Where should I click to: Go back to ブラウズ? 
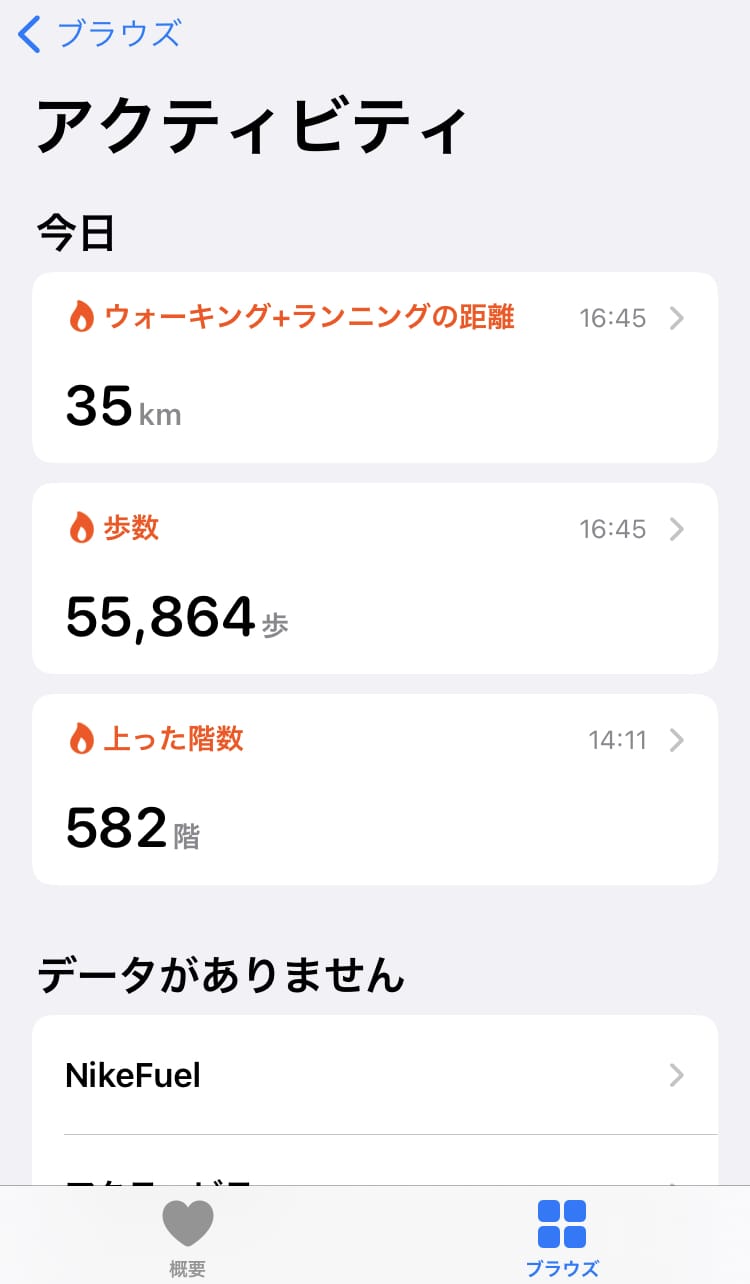(99, 34)
